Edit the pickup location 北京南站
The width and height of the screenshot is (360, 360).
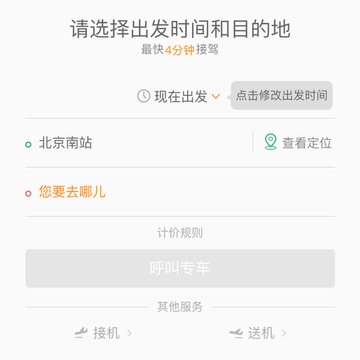[x=138, y=143]
